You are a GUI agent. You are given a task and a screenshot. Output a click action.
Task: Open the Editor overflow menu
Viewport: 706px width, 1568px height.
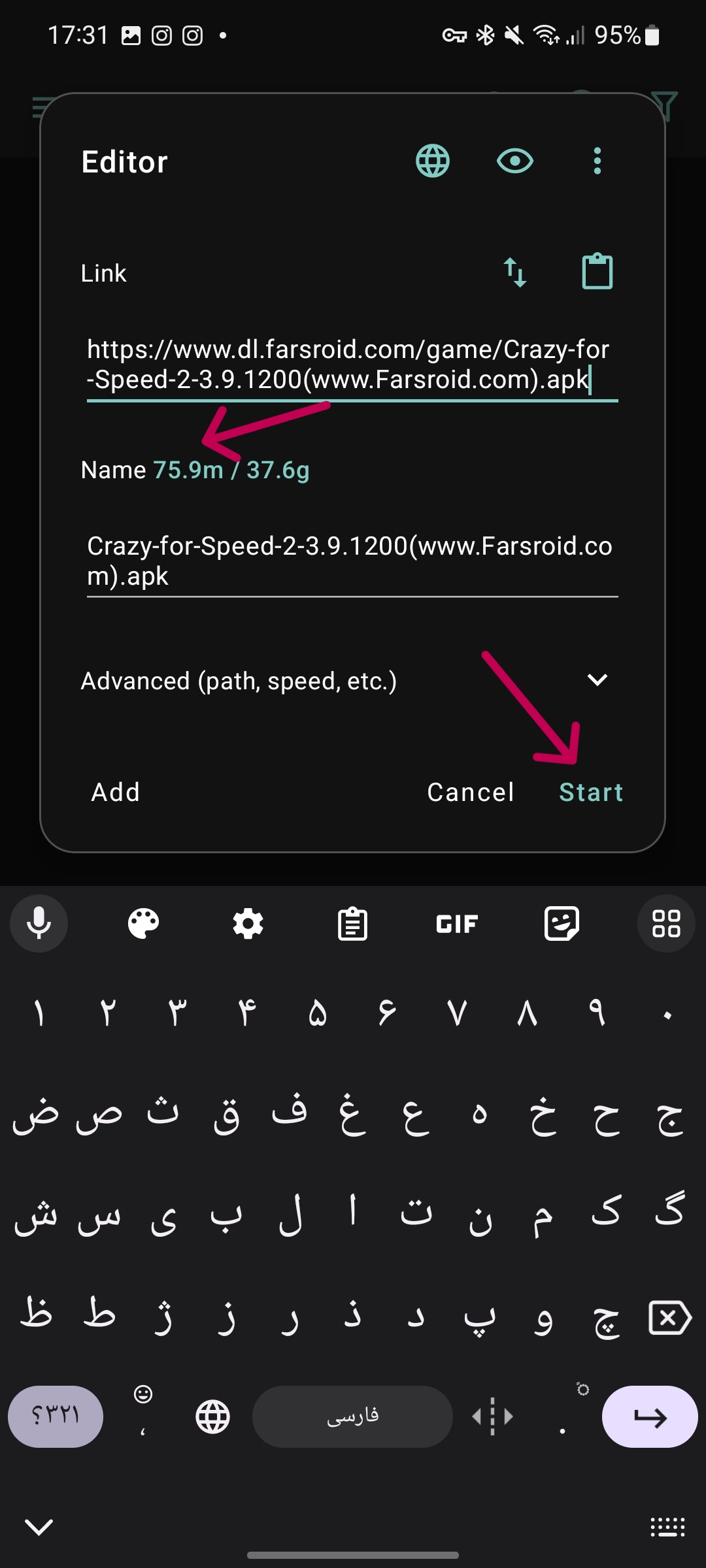pos(597,161)
